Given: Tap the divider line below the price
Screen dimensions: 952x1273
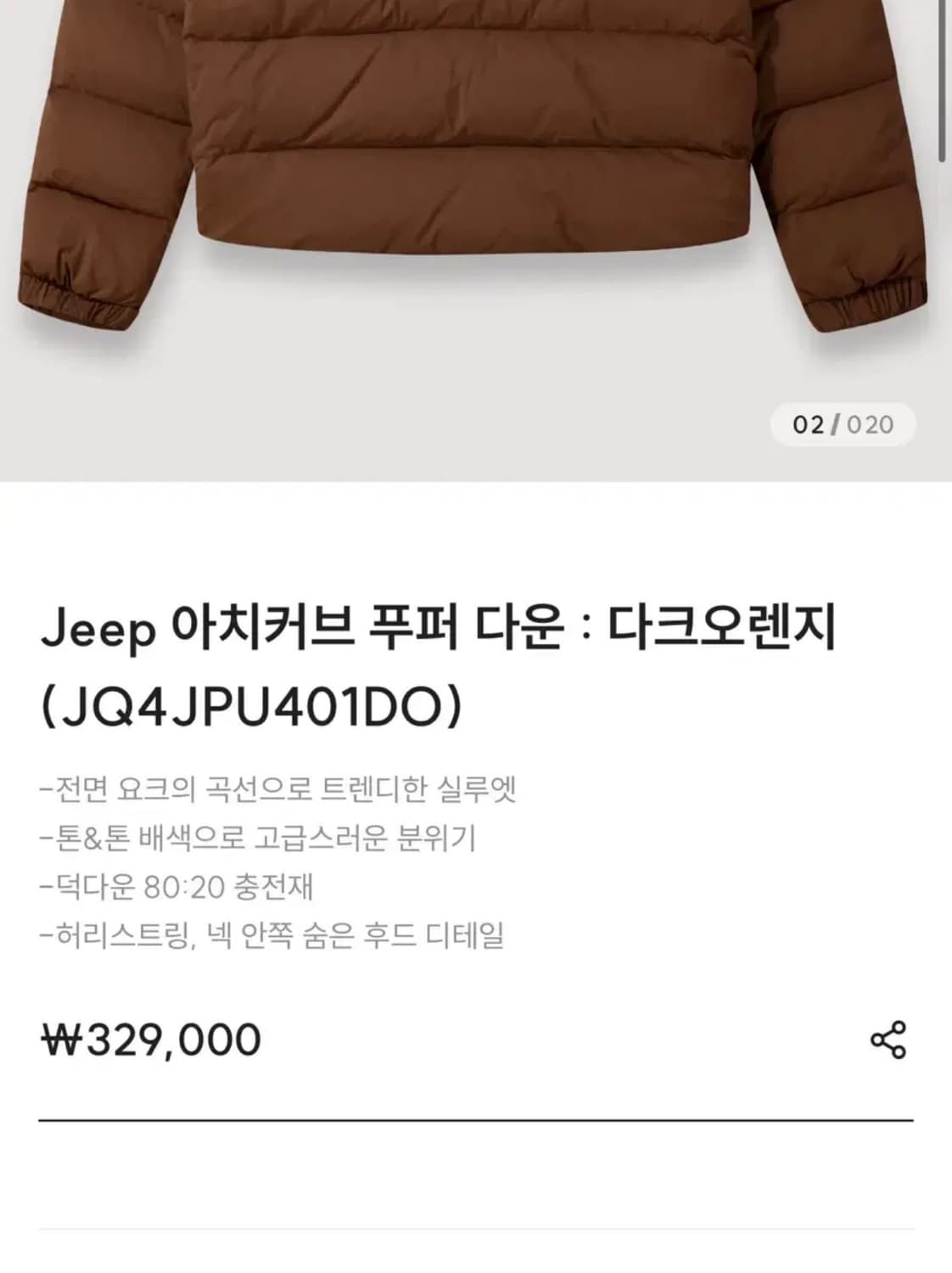Looking at the screenshot, I should coord(475,1121).
